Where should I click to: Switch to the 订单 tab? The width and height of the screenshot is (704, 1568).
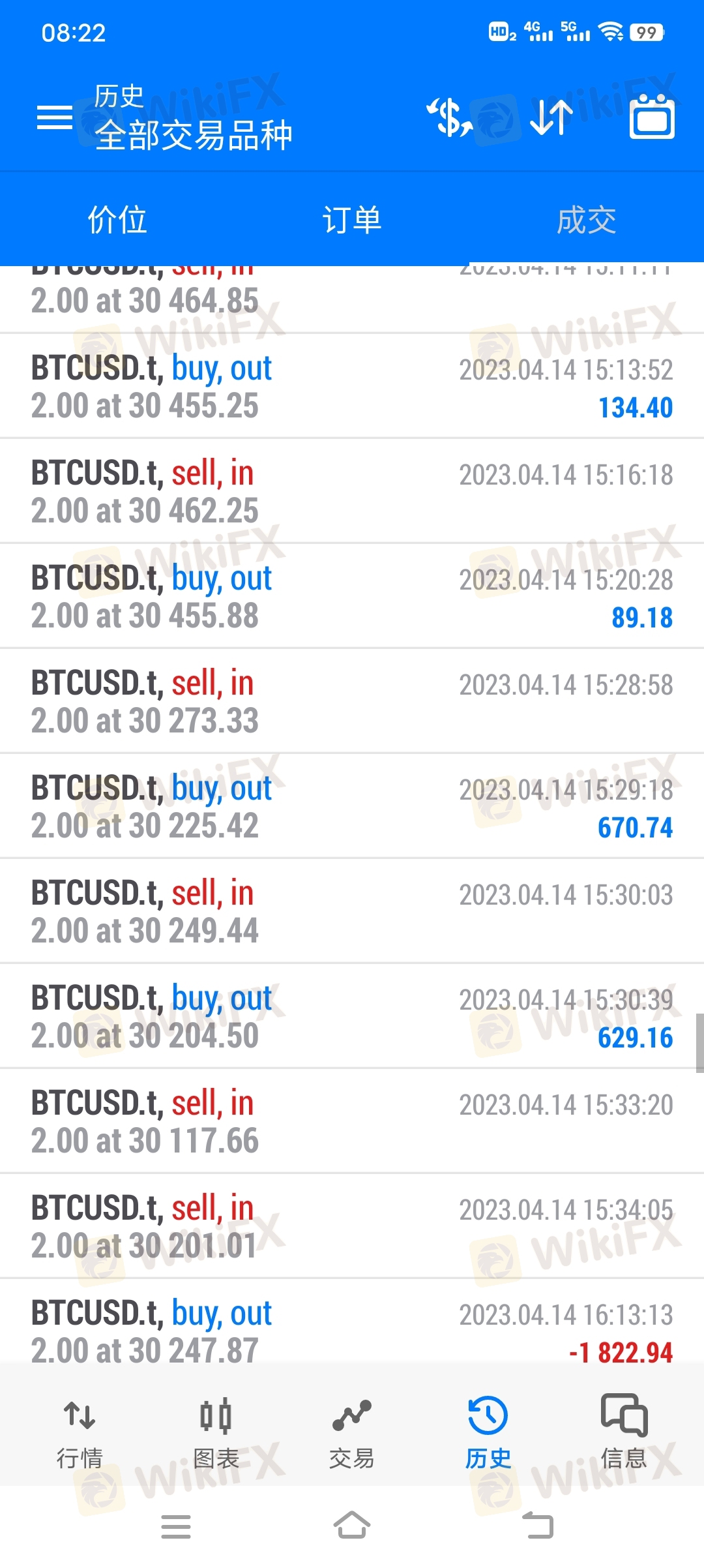point(352,219)
